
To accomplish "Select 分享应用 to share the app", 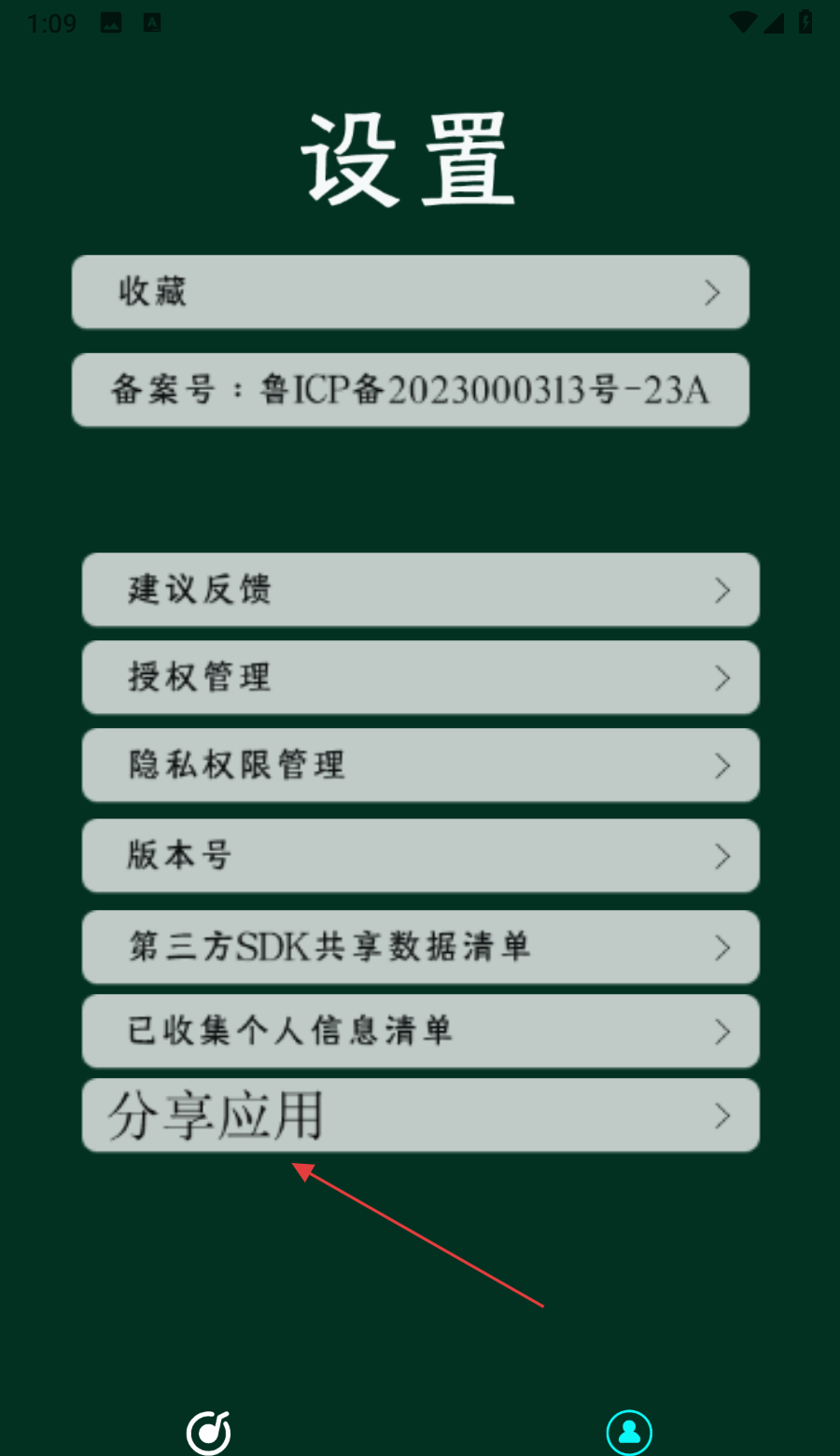I will click(420, 1115).
